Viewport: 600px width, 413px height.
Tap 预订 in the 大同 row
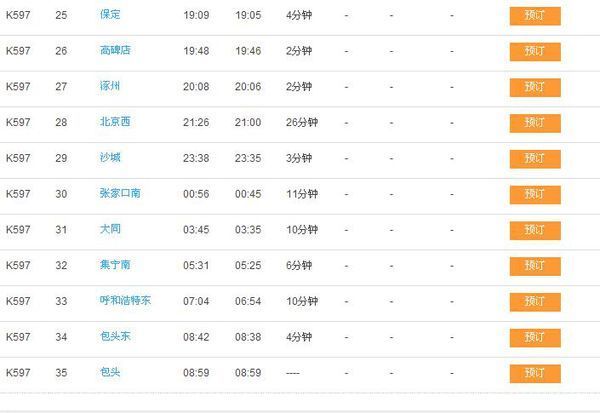pos(535,230)
